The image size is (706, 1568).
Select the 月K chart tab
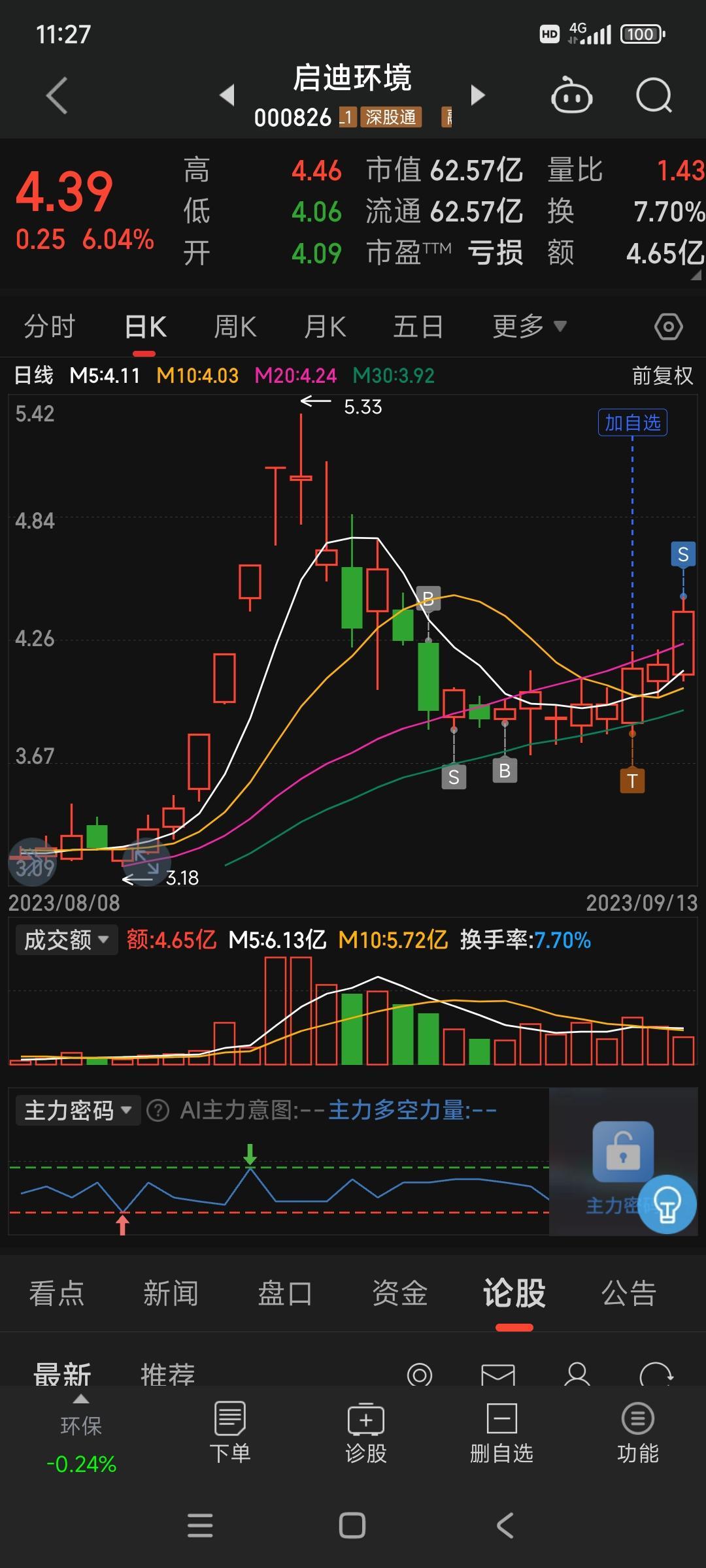(x=325, y=327)
